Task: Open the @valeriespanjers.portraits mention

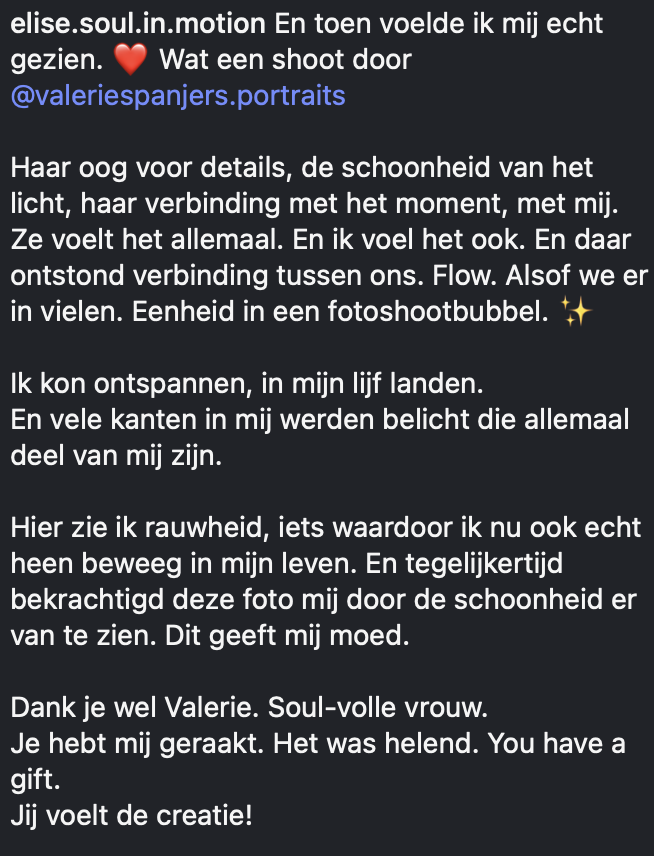Action: coord(178,96)
